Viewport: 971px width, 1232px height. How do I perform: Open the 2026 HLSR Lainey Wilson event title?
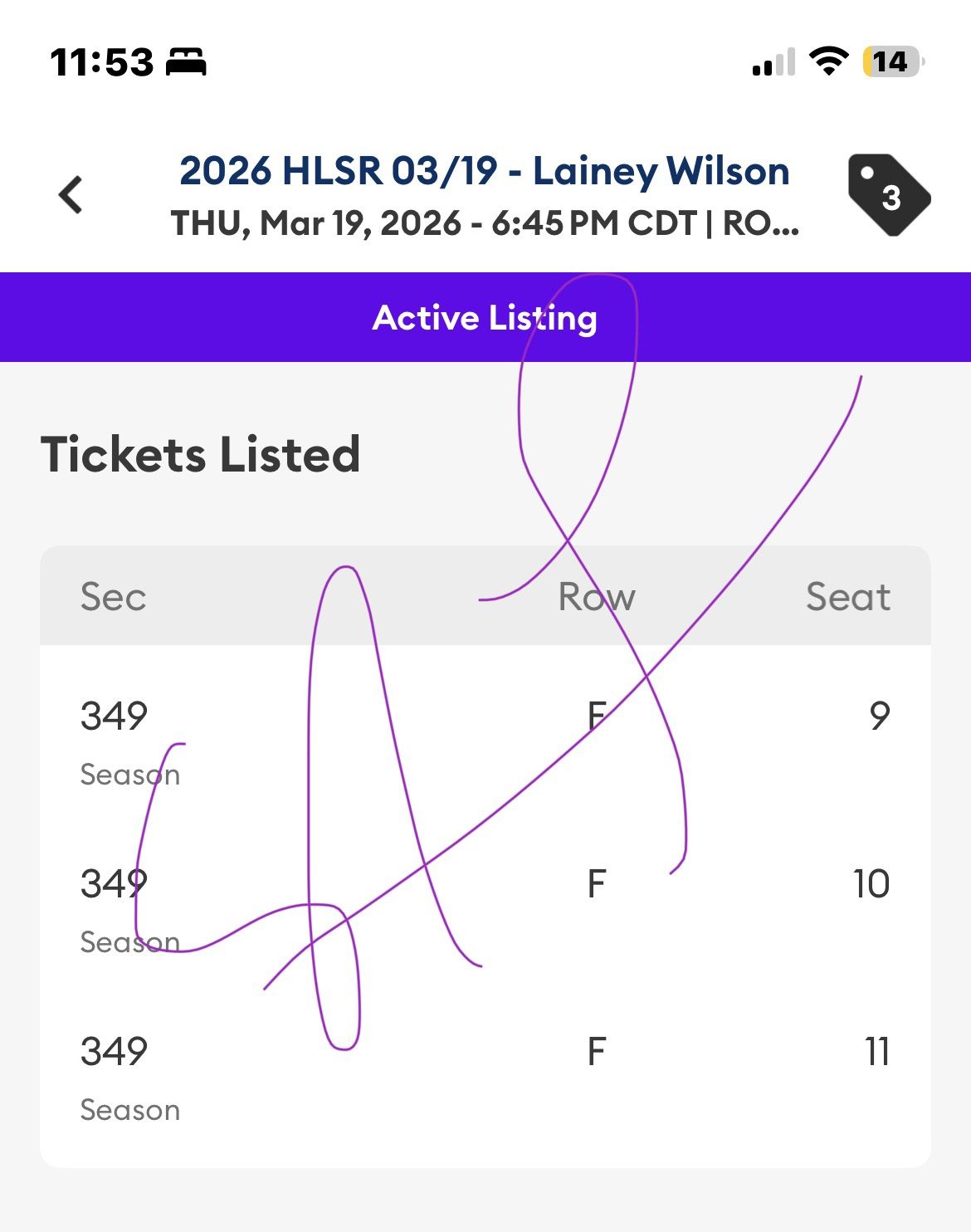pyautogui.click(x=485, y=171)
